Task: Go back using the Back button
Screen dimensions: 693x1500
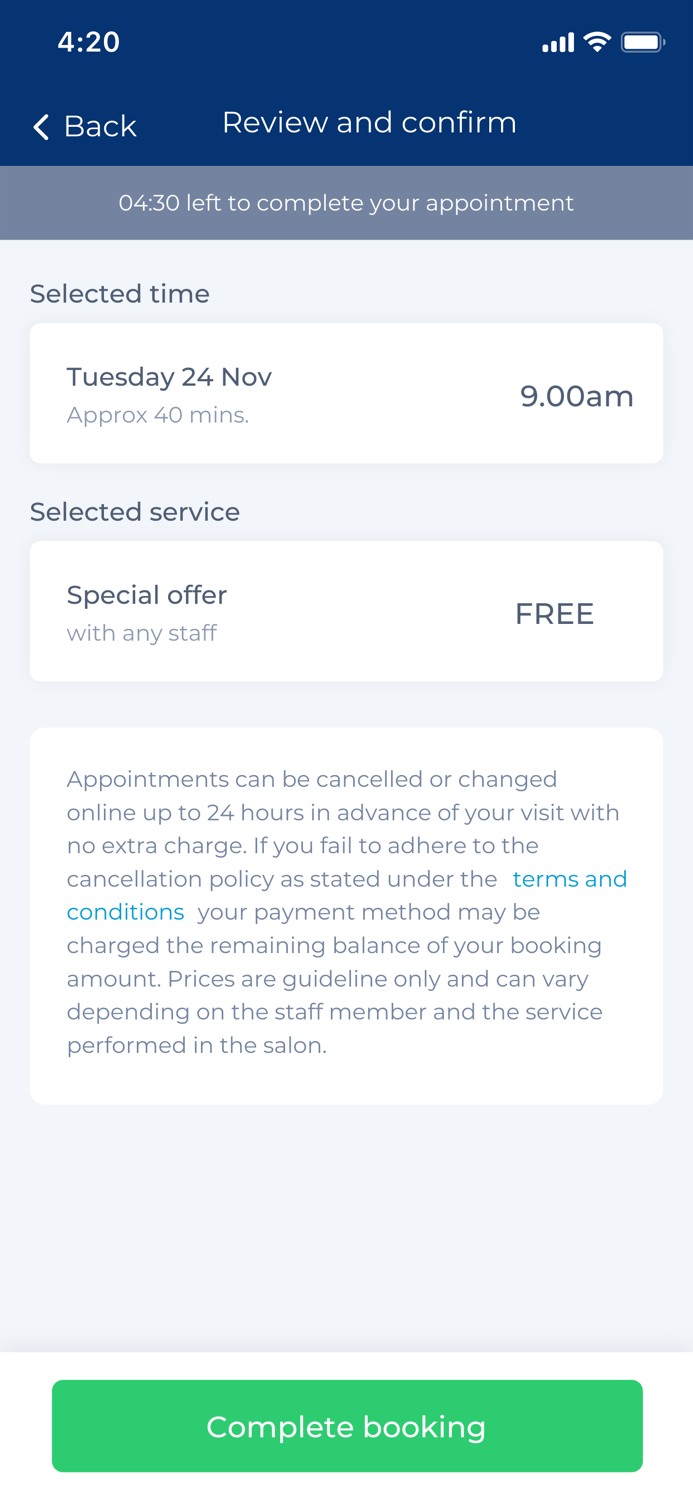Action: [85, 126]
